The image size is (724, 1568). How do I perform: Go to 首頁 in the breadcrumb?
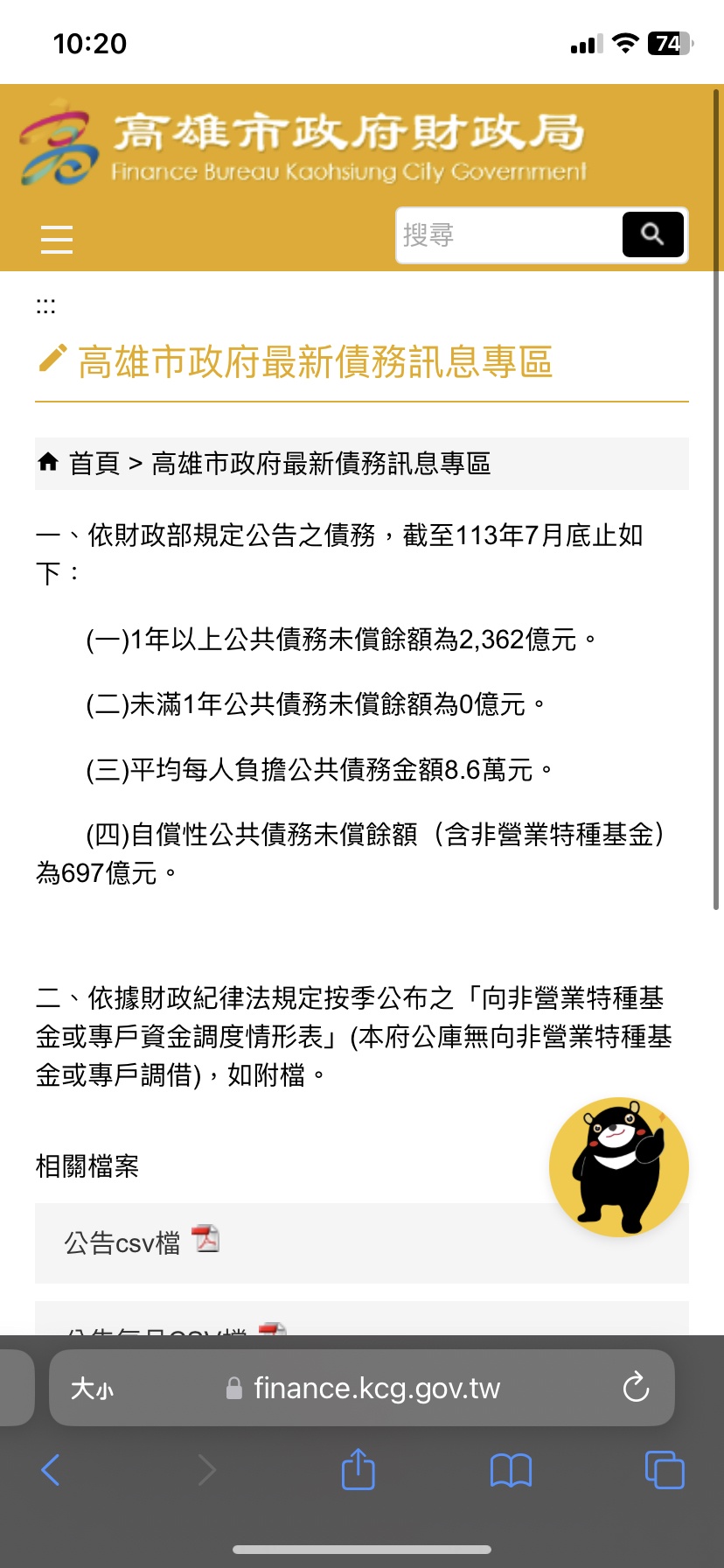click(x=94, y=464)
